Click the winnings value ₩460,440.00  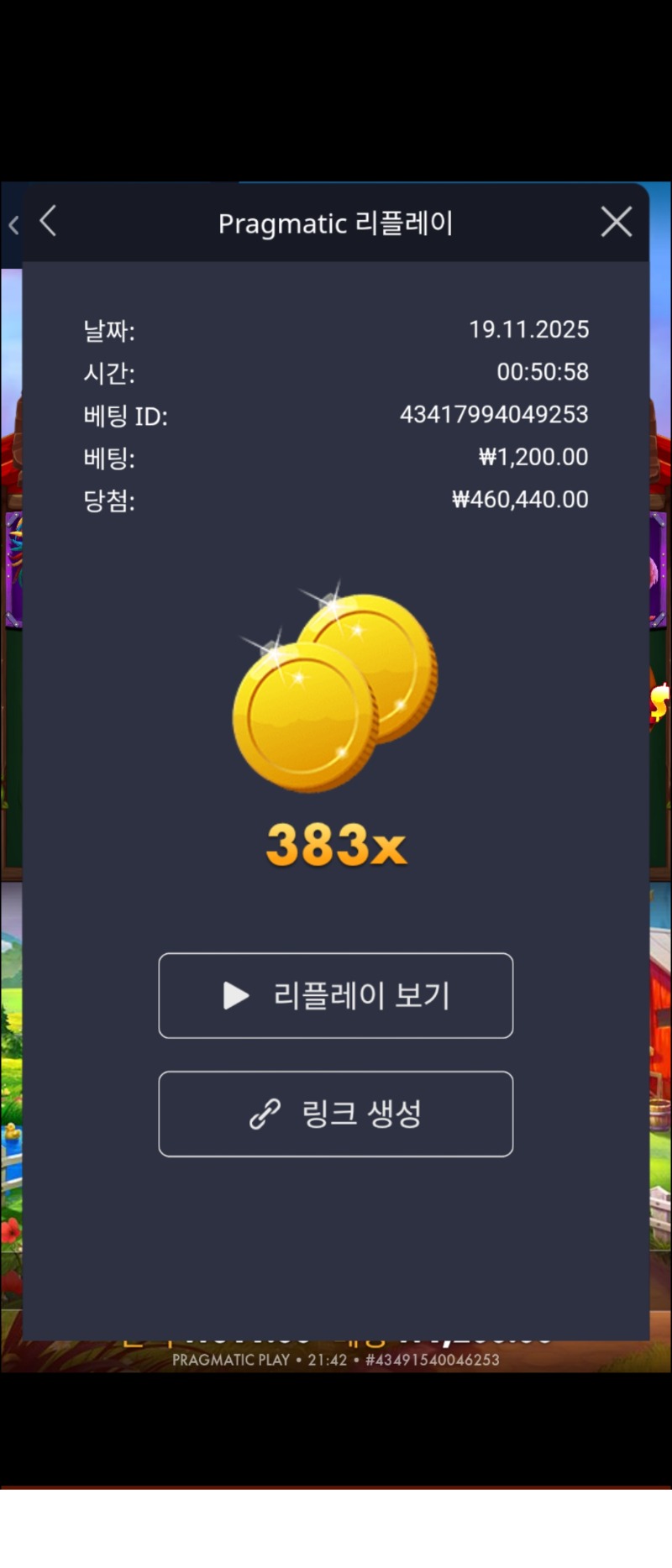[x=520, y=499]
